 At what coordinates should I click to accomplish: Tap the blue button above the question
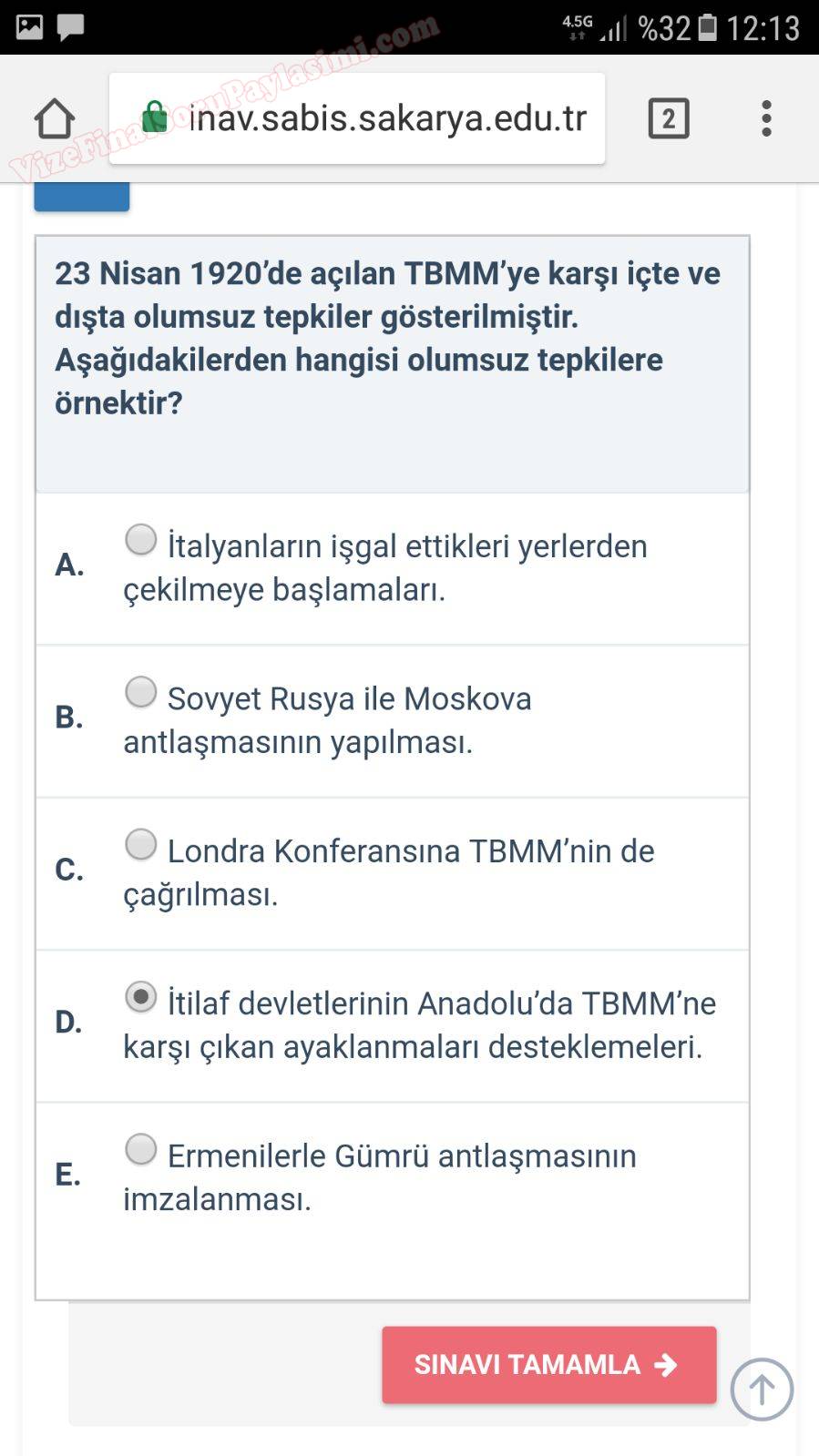click(82, 197)
